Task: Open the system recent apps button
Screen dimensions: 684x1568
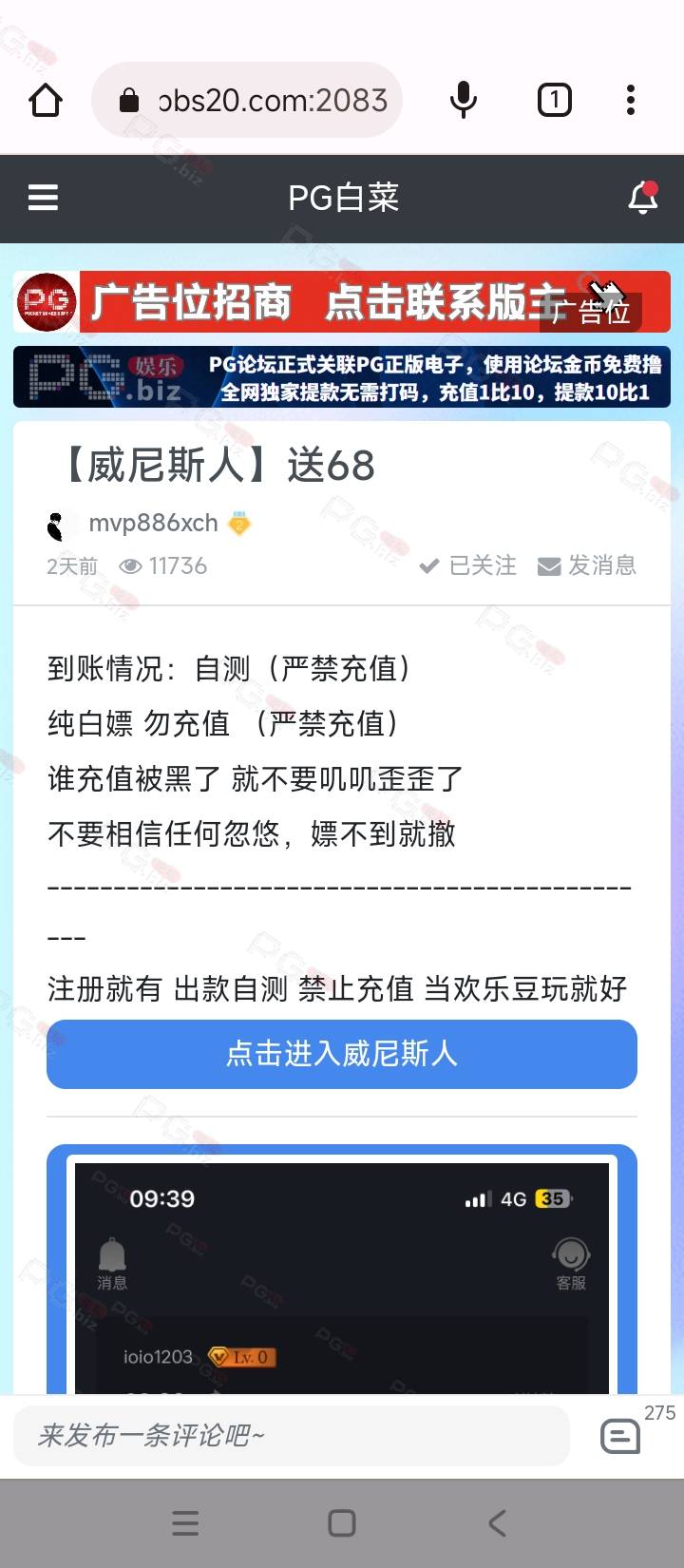Action: [185, 1523]
